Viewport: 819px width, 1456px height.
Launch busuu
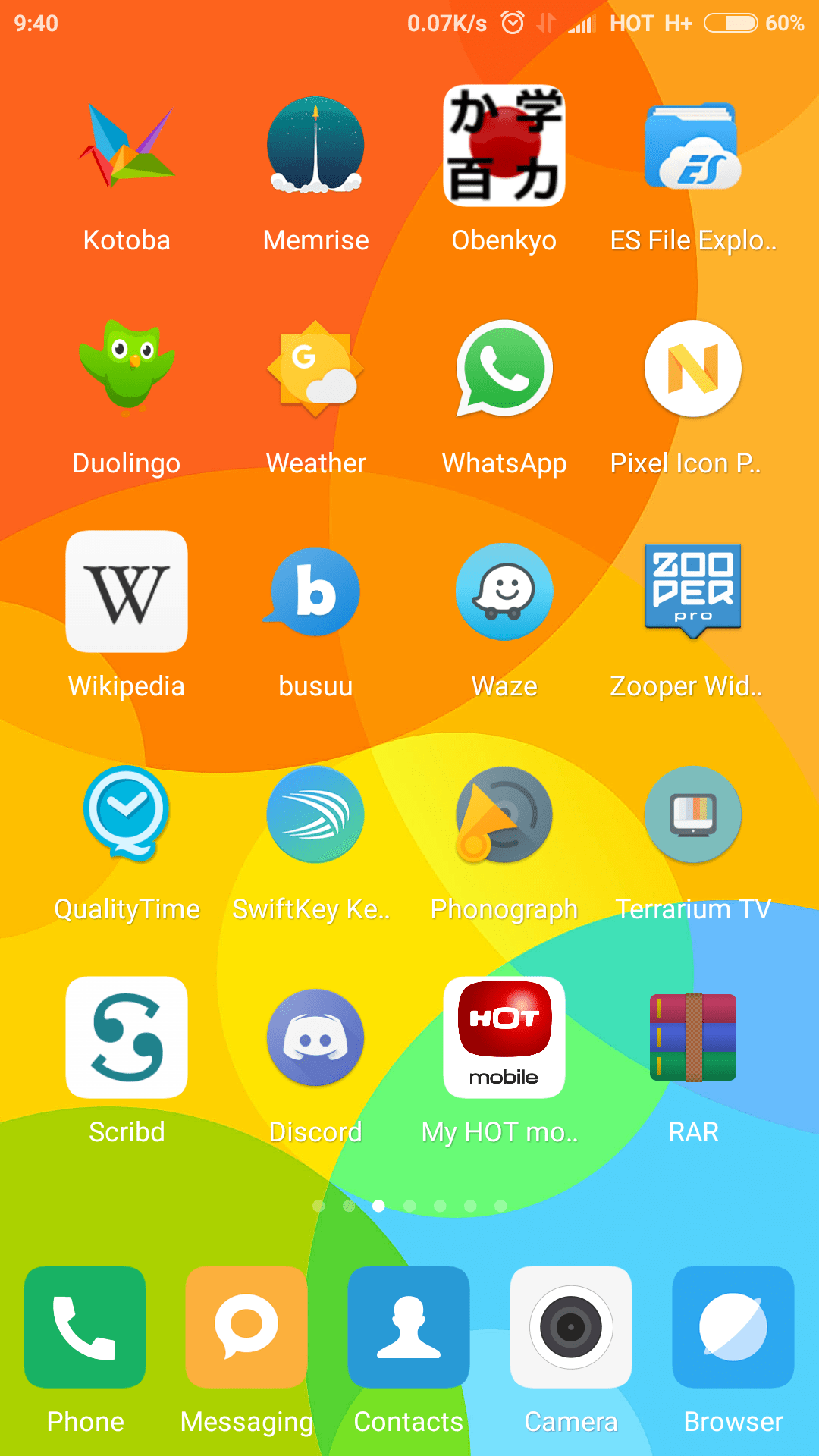315,591
